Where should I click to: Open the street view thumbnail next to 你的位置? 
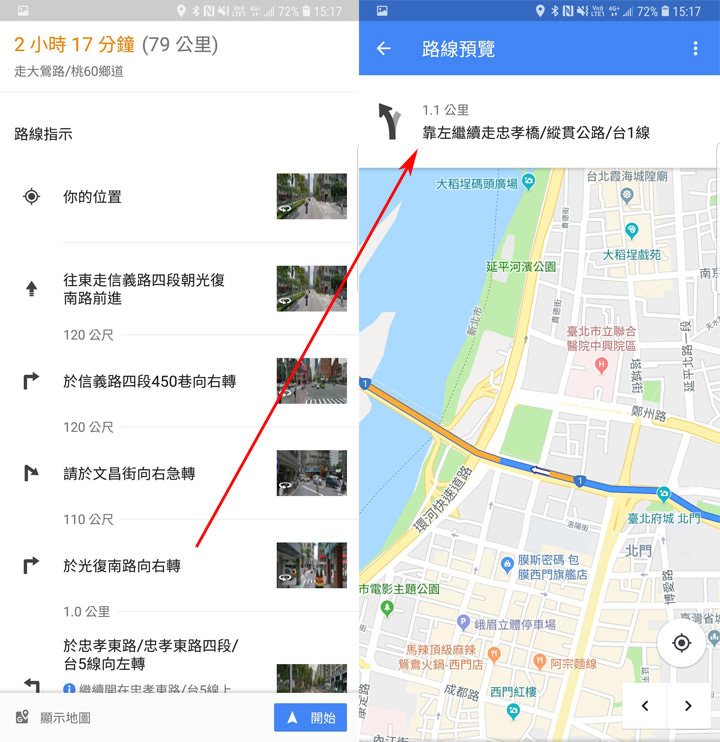point(311,197)
